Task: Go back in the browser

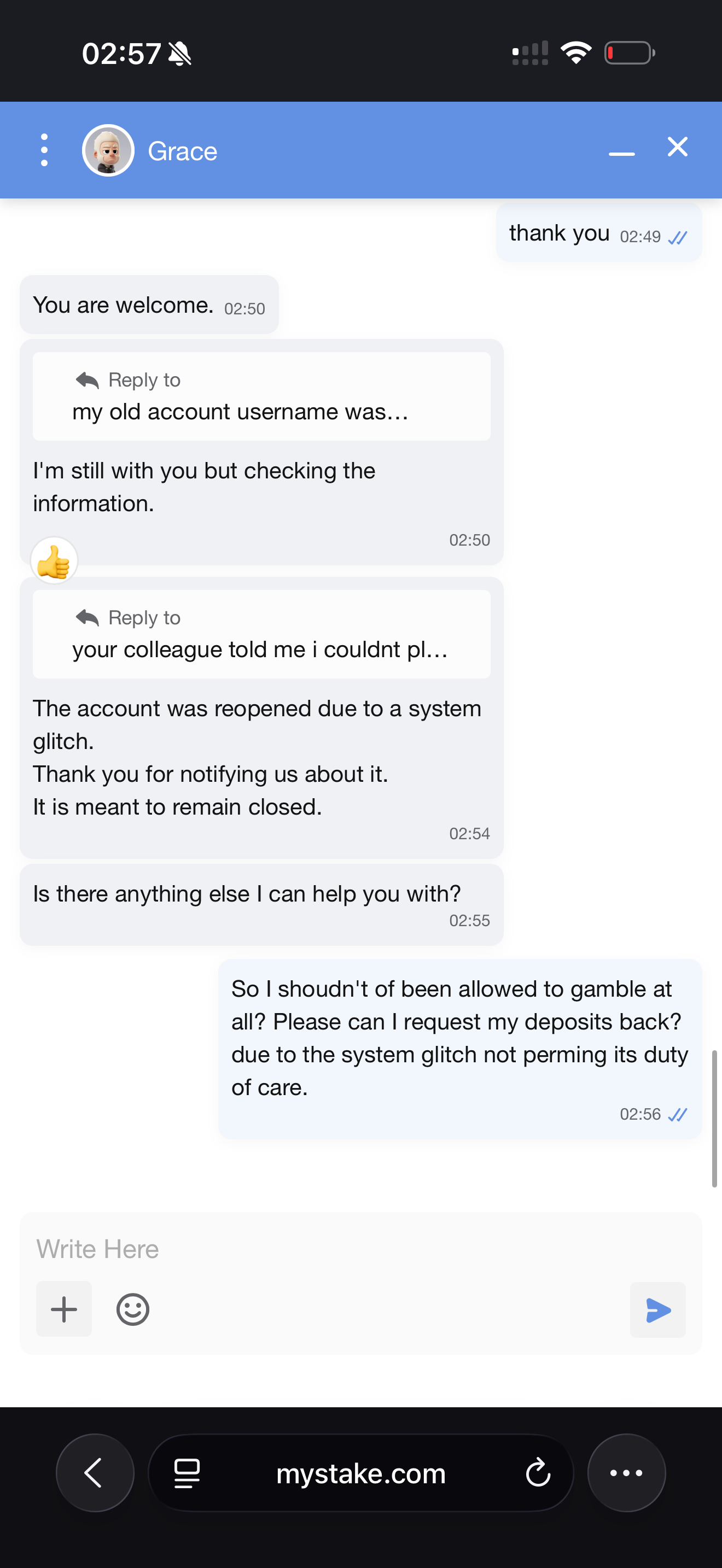Action: pyautogui.click(x=95, y=1472)
